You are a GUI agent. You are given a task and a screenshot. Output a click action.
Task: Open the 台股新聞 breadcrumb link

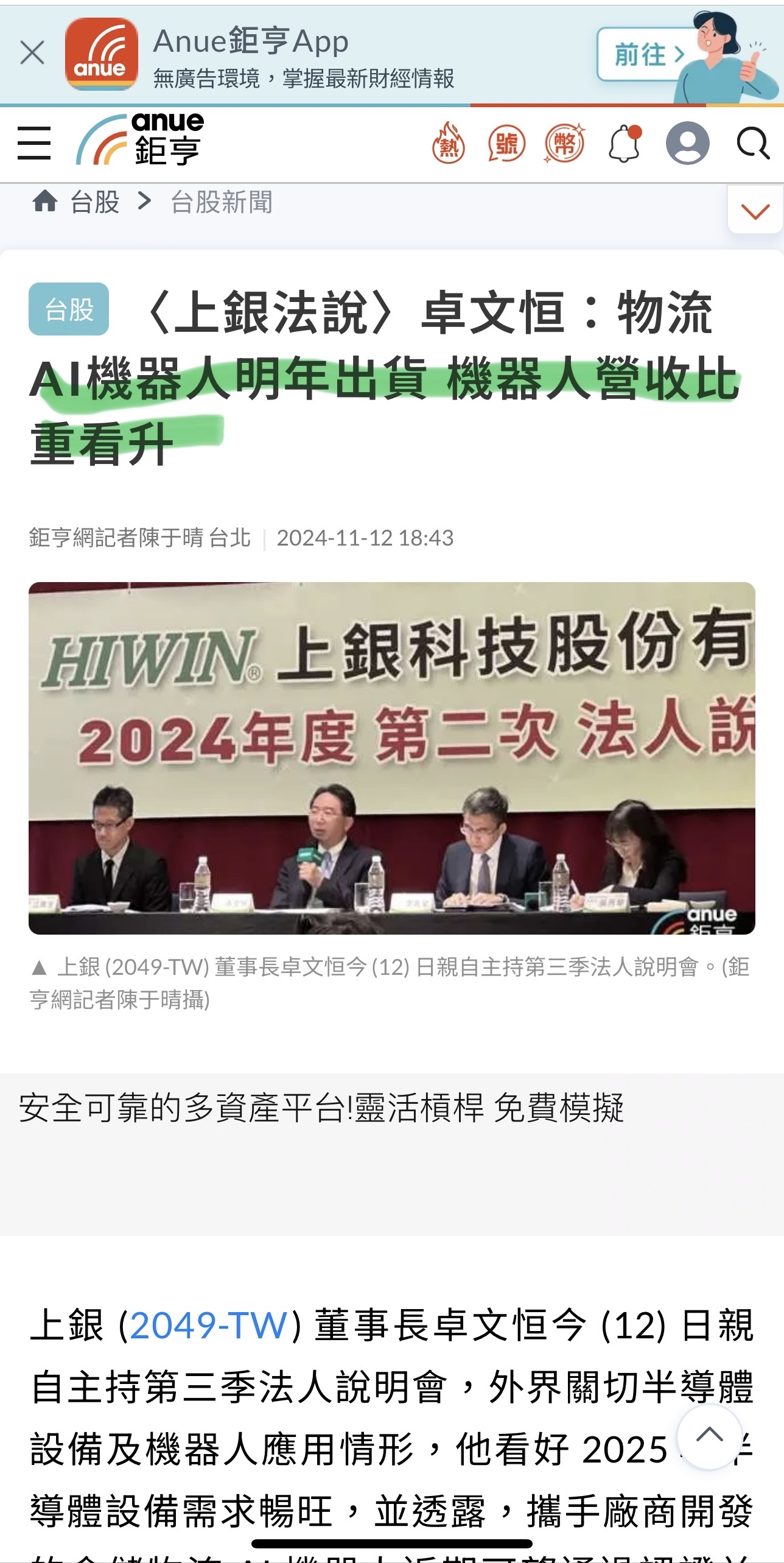tap(222, 202)
